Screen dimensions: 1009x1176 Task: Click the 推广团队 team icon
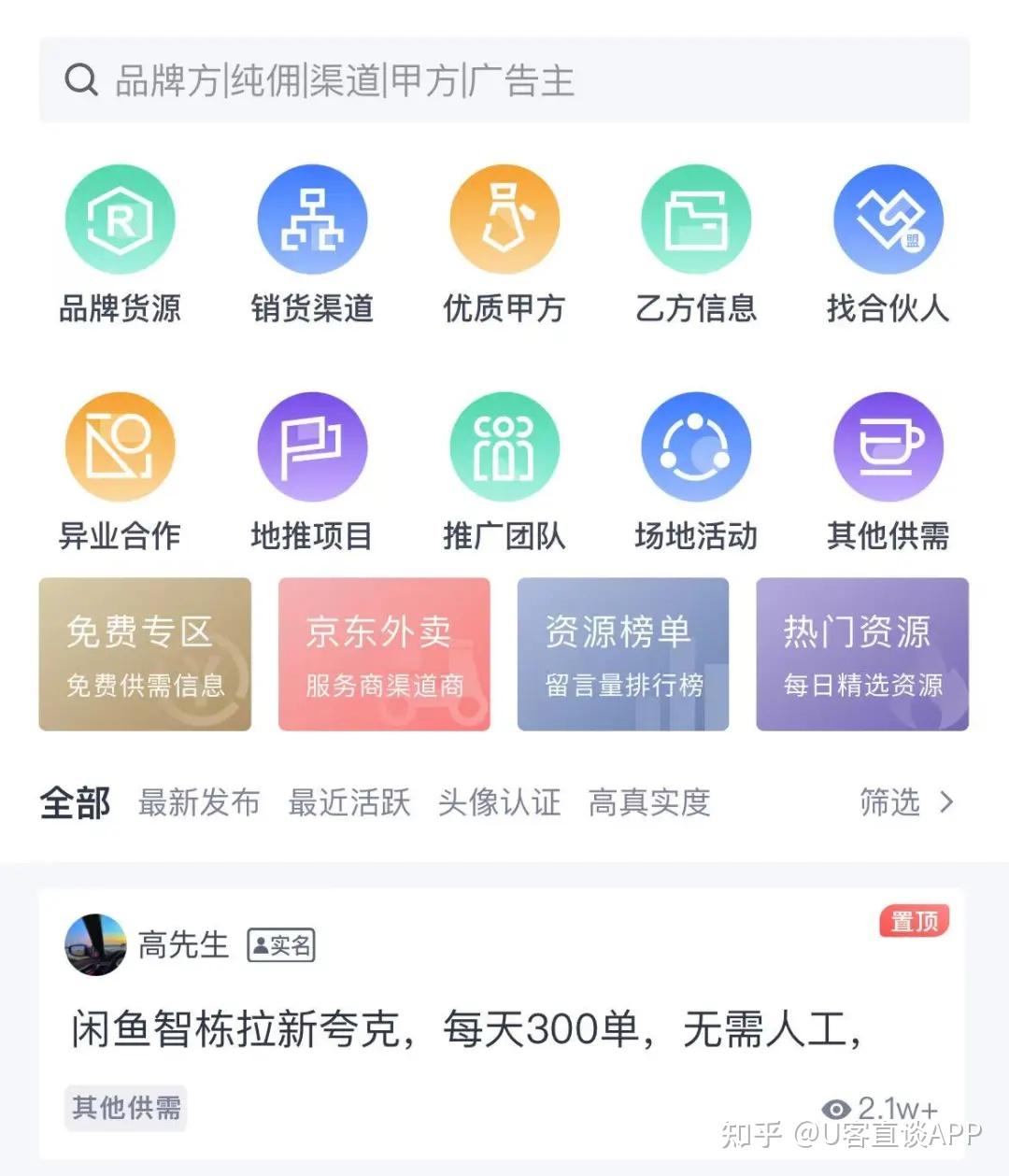pyautogui.click(x=504, y=446)
